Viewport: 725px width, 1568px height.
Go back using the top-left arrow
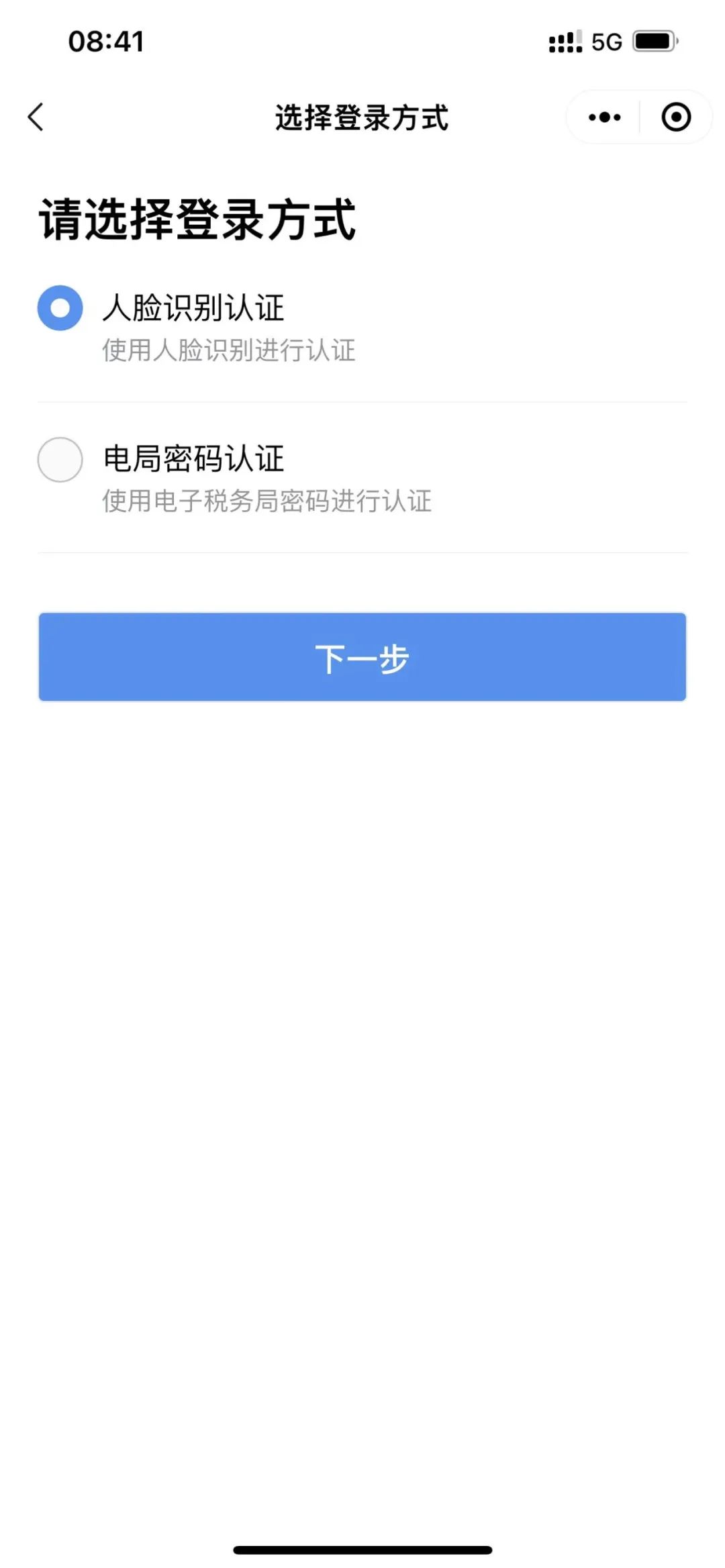click(x=36, y=117)
